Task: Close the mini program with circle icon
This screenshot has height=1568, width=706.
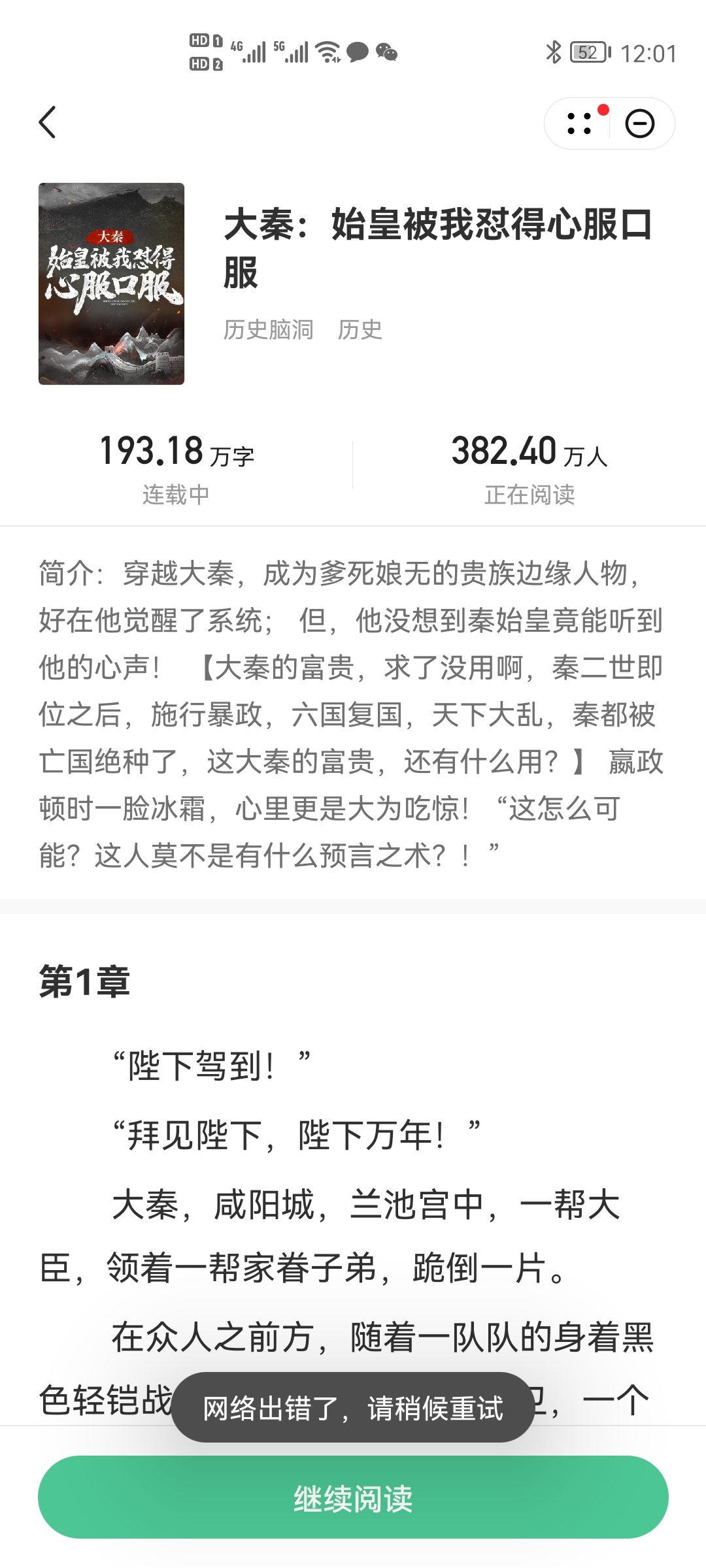Action: pos(639,123)
